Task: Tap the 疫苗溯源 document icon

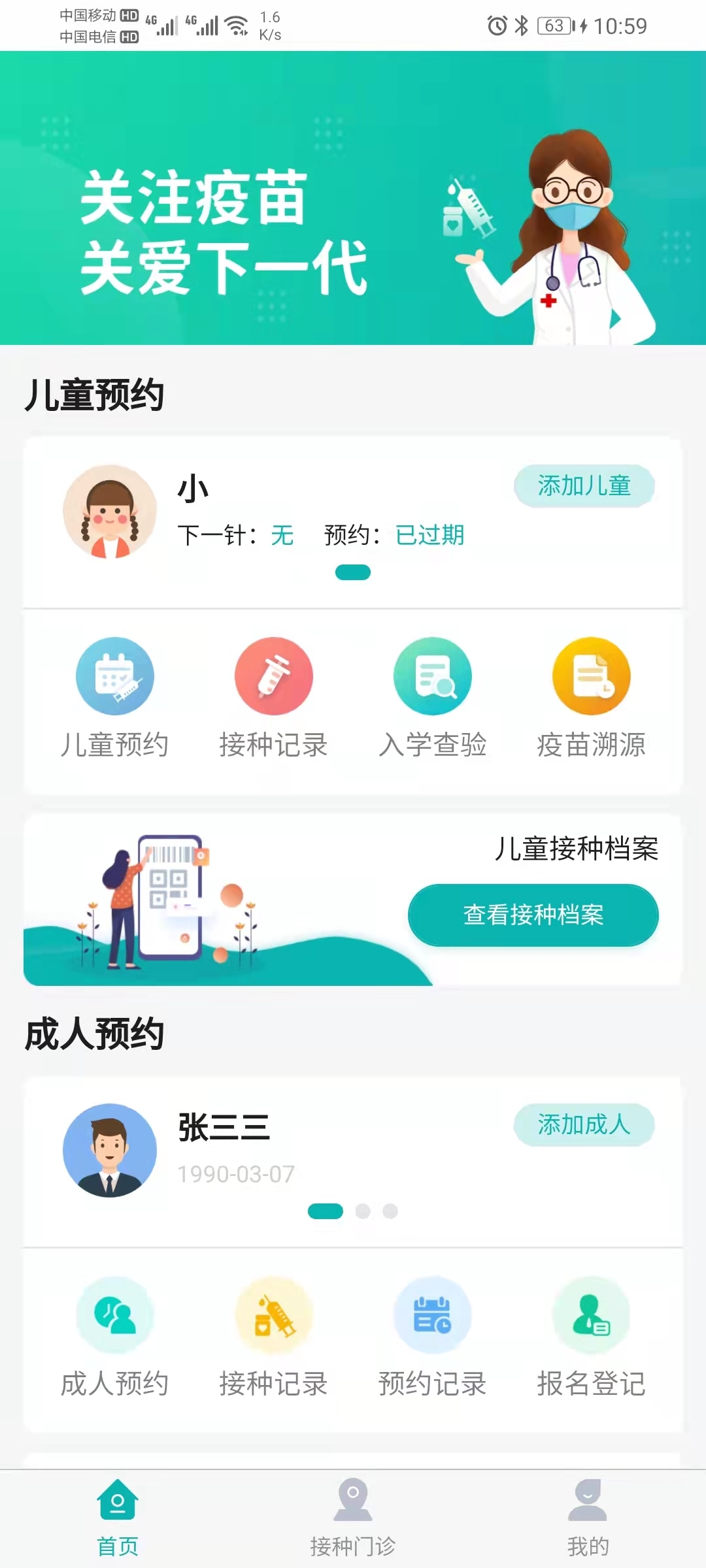Action: tap(592, 676)
